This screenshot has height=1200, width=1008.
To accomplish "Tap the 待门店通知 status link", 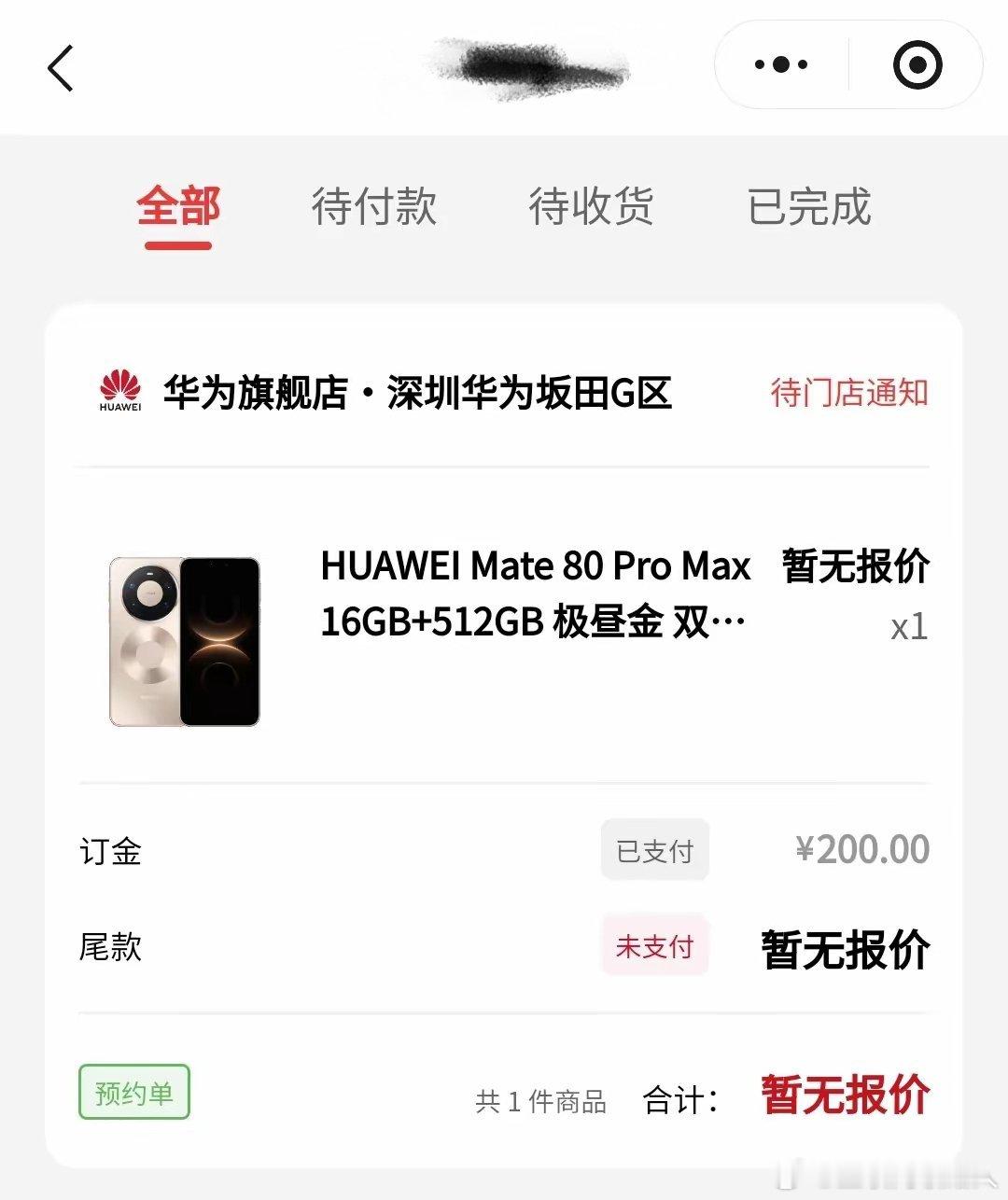I will point(847,394).
